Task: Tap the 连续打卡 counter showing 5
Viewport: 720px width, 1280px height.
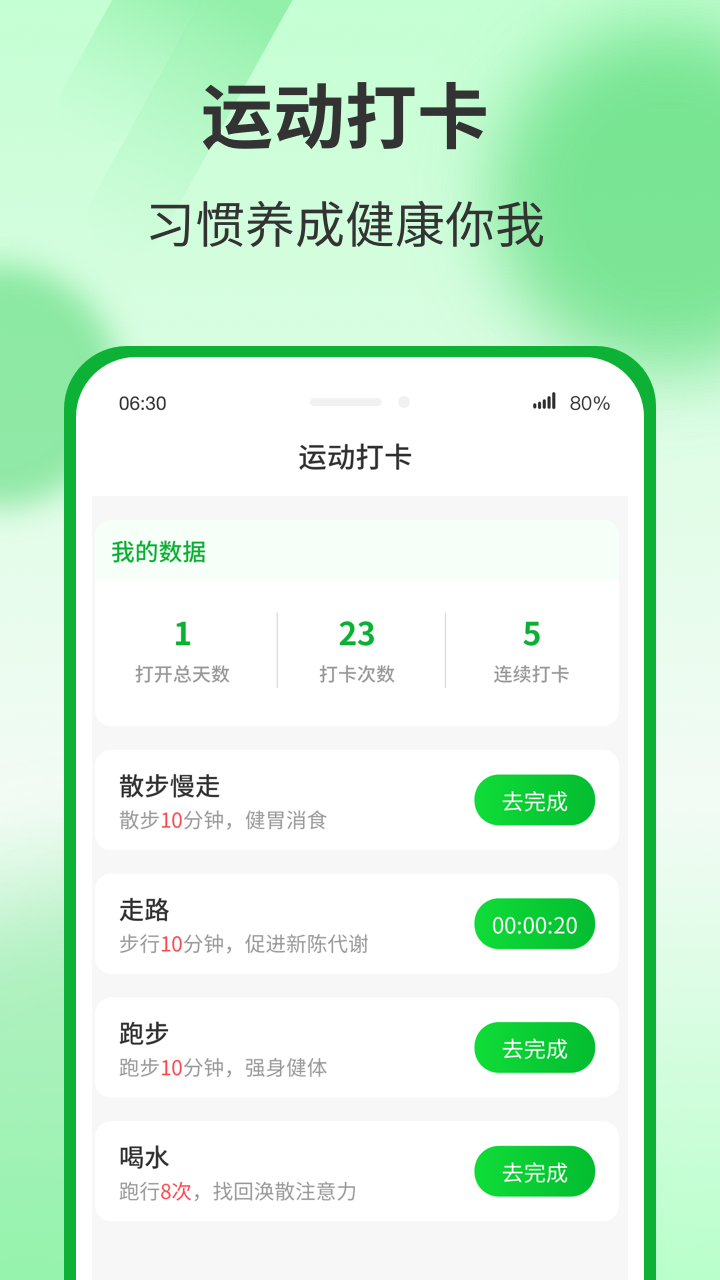Action: click(530, 650)
